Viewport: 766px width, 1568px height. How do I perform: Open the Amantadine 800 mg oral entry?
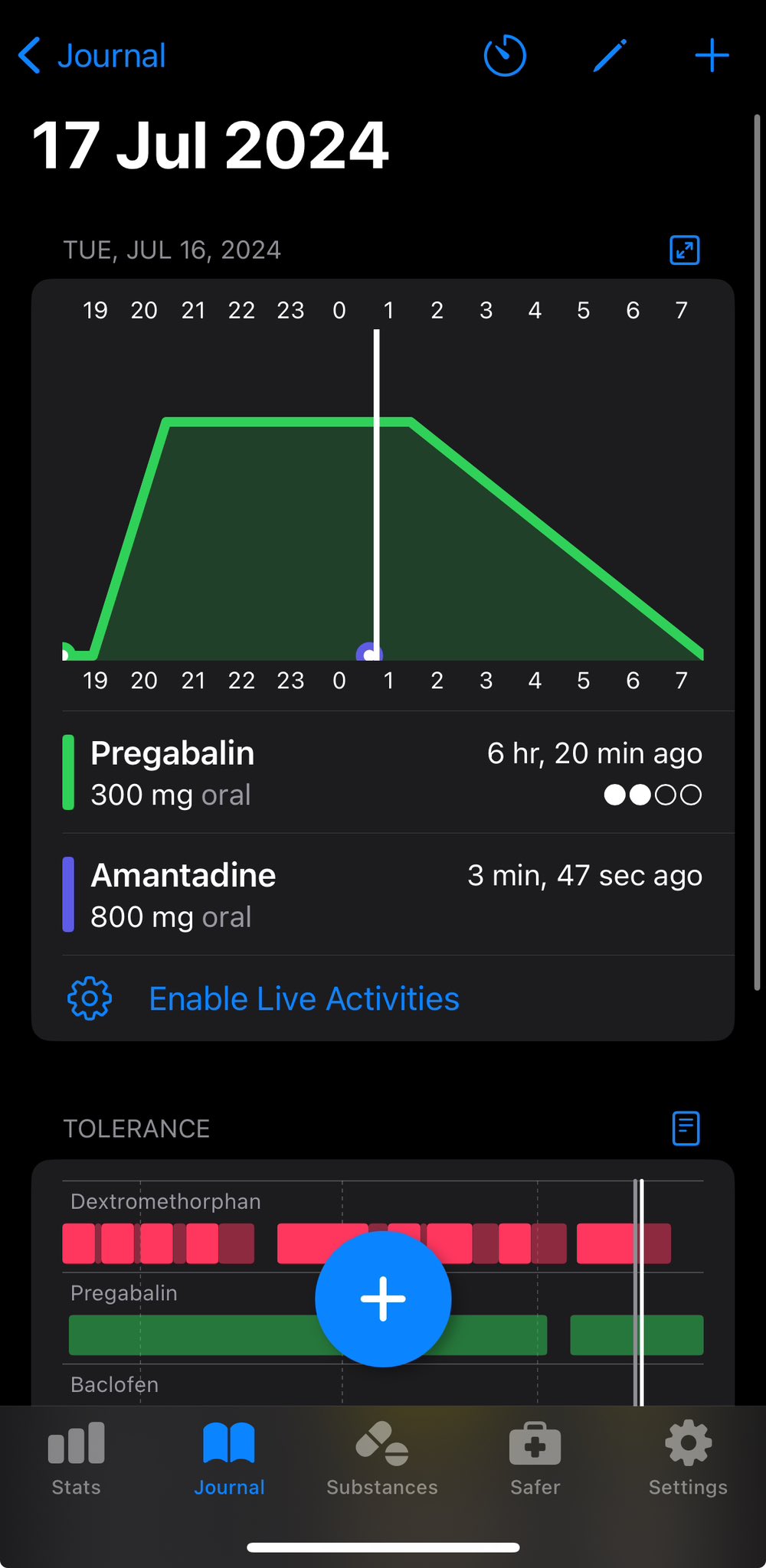[x=383, y=895]
